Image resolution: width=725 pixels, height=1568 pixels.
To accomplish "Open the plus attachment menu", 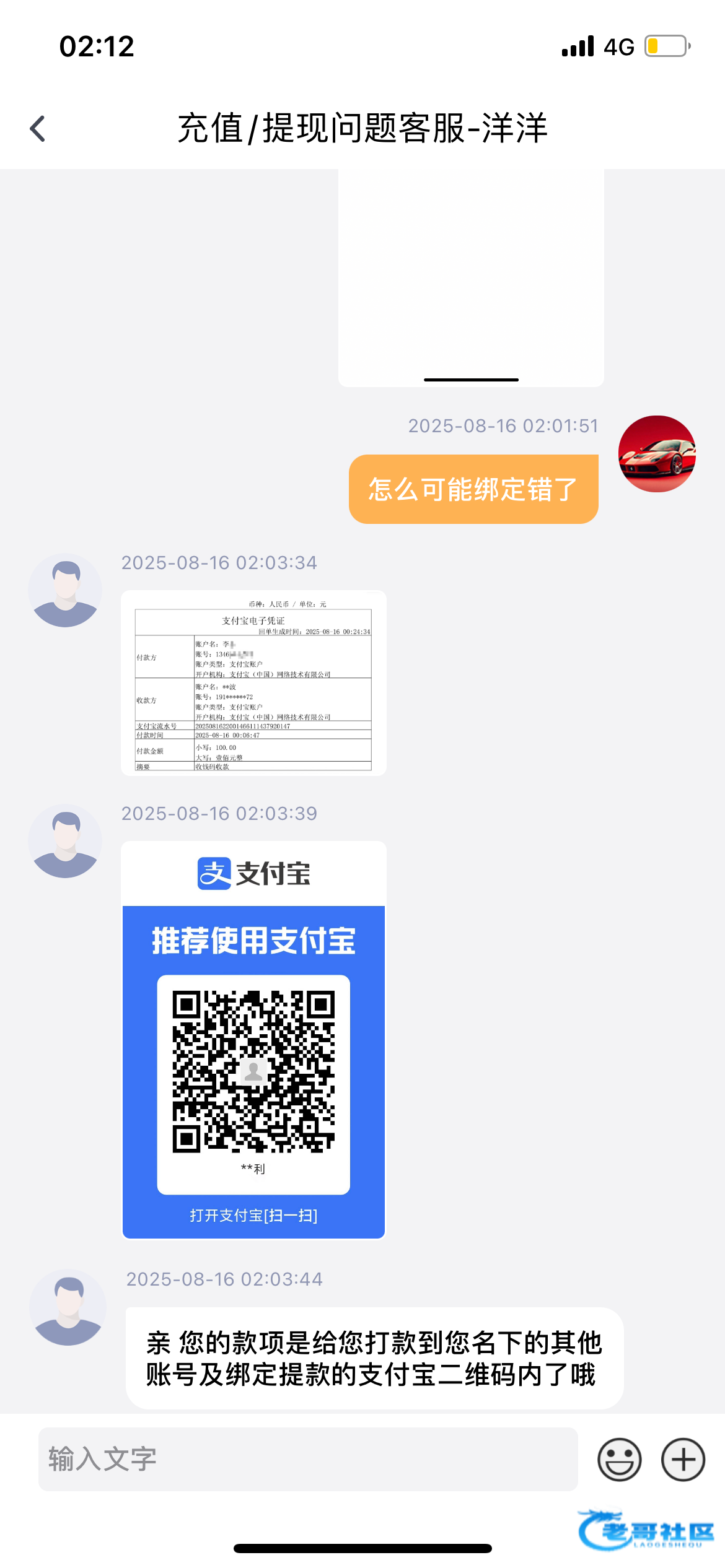I will [x=683, y=1459].
